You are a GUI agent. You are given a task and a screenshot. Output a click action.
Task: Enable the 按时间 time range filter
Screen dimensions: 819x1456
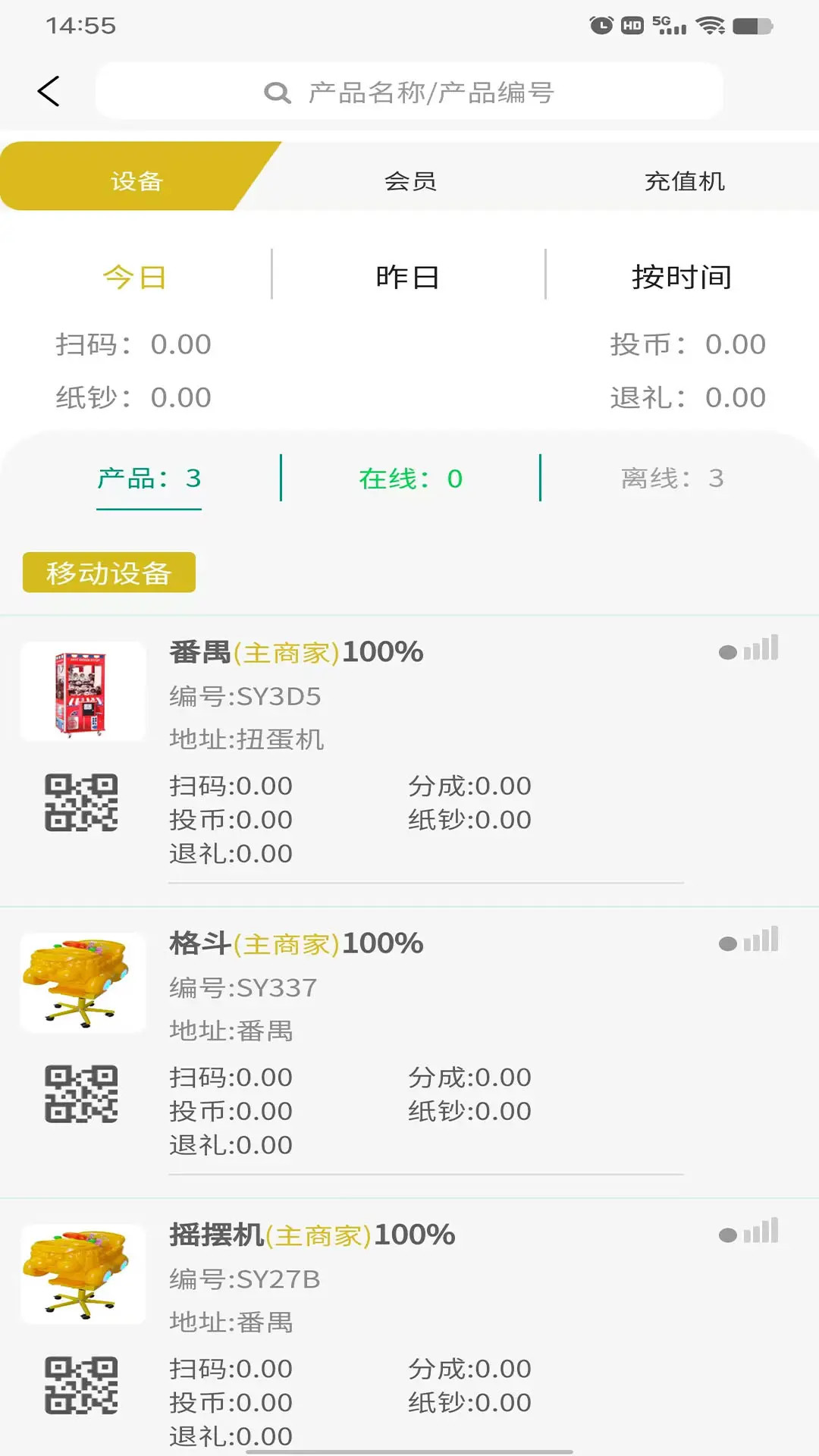click(682, 276)
